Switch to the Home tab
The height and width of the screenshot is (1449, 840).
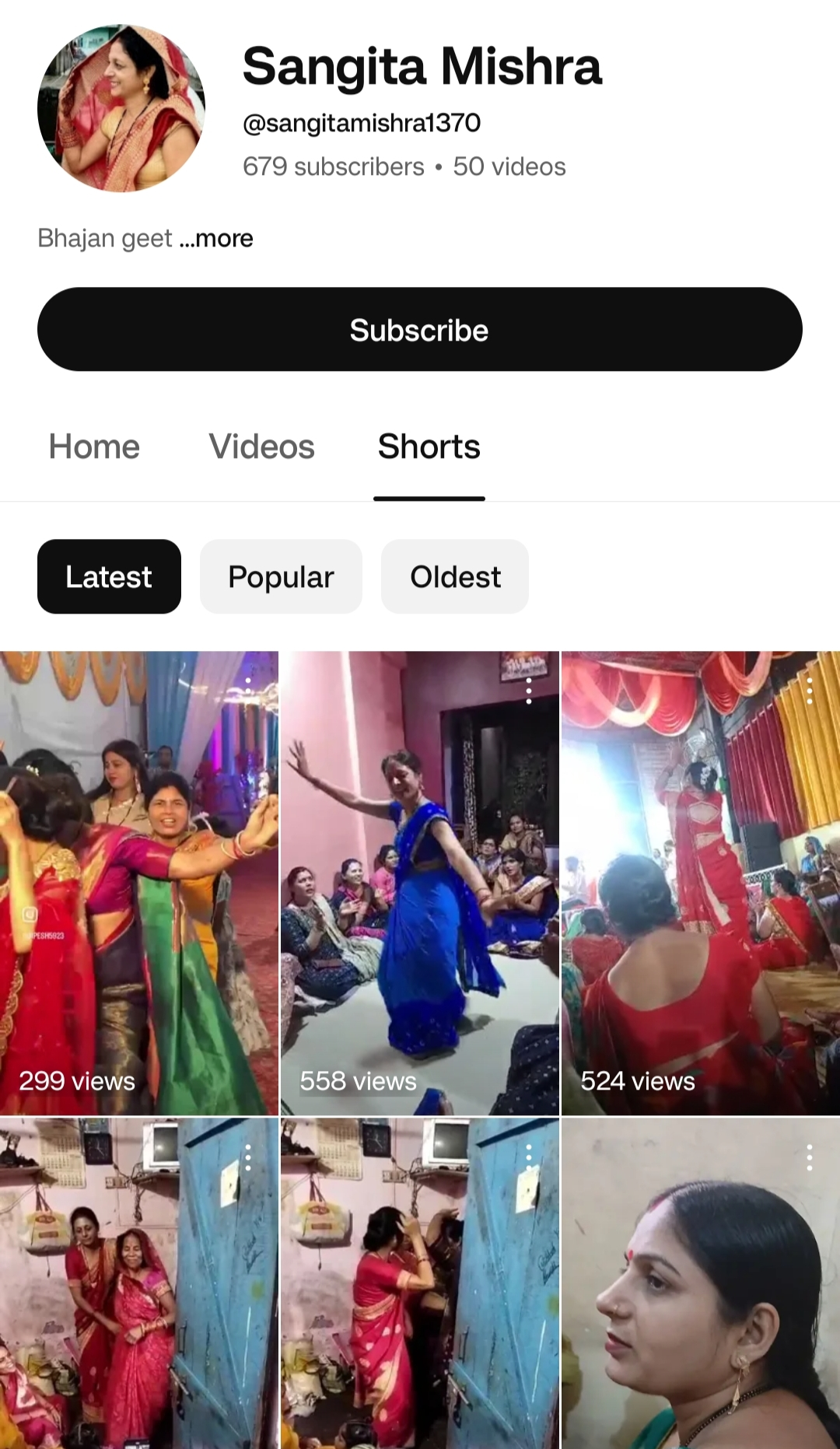point(94,446)
